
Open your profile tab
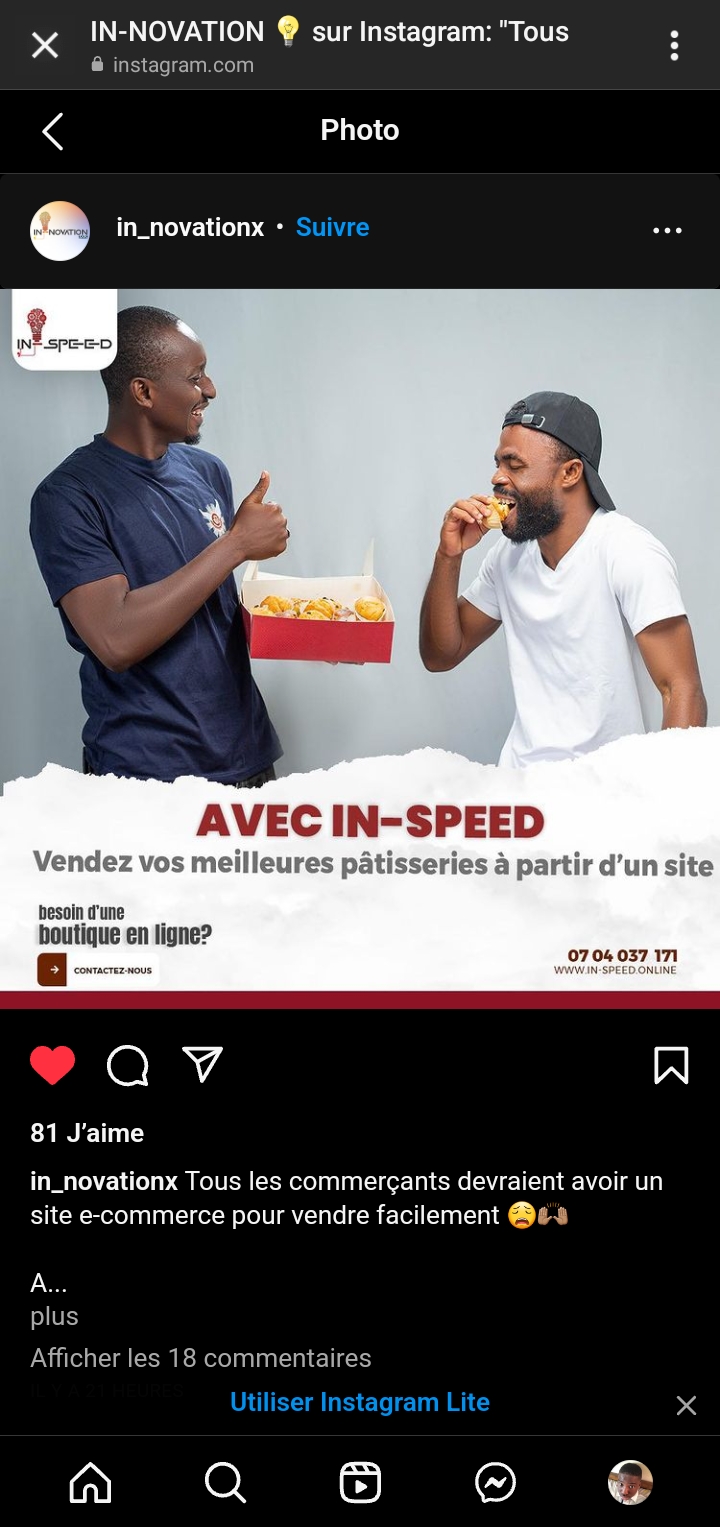(x=630, y=1482)
